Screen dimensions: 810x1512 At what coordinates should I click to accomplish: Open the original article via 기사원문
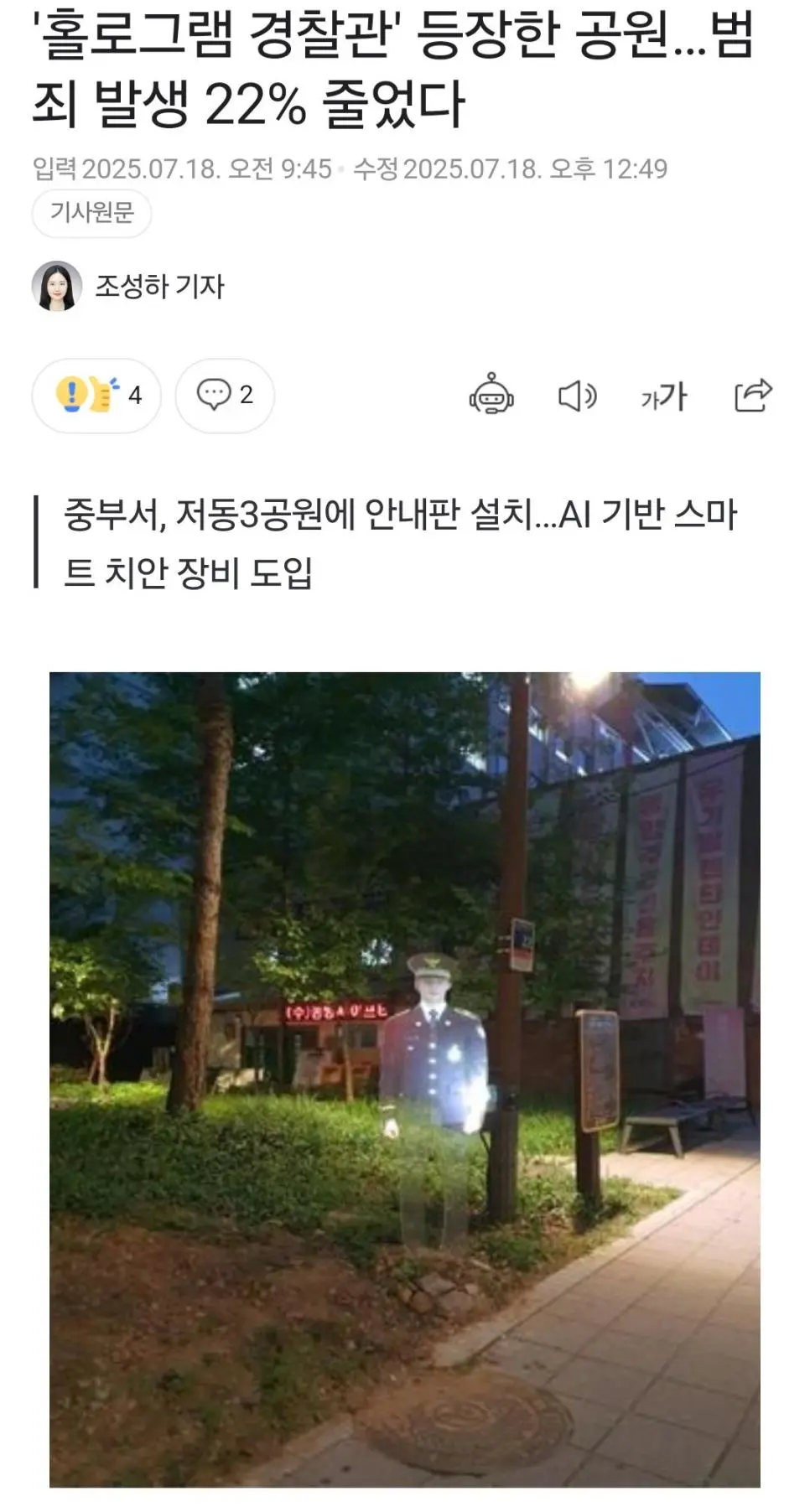pyautogui.click(x=91, y=213)
